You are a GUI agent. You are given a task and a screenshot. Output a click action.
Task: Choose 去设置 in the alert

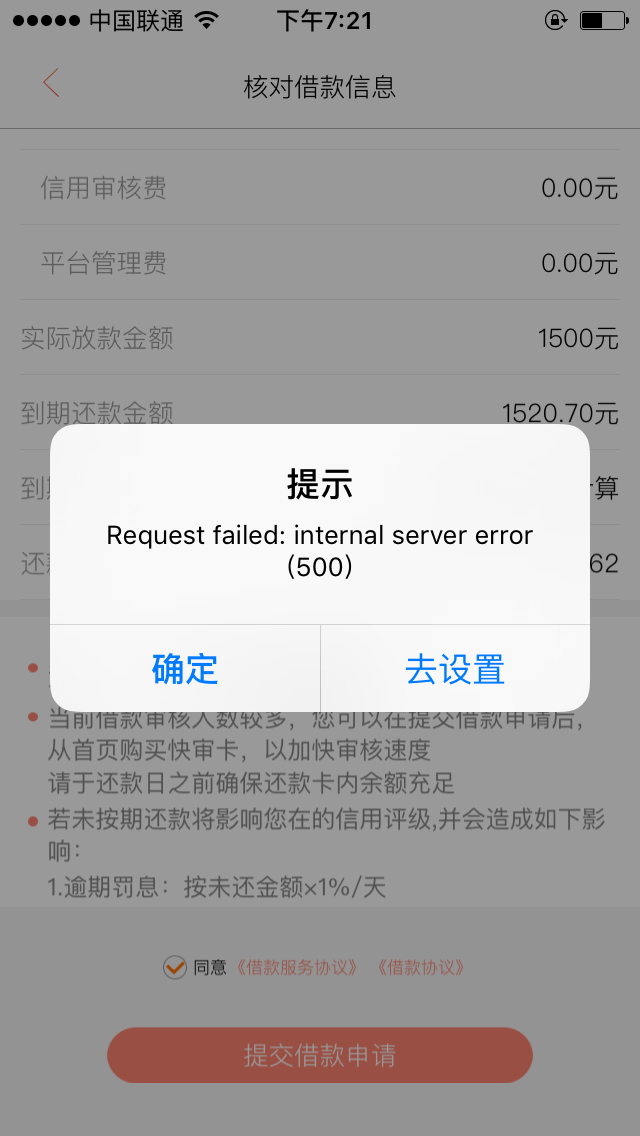click(455, 669)
